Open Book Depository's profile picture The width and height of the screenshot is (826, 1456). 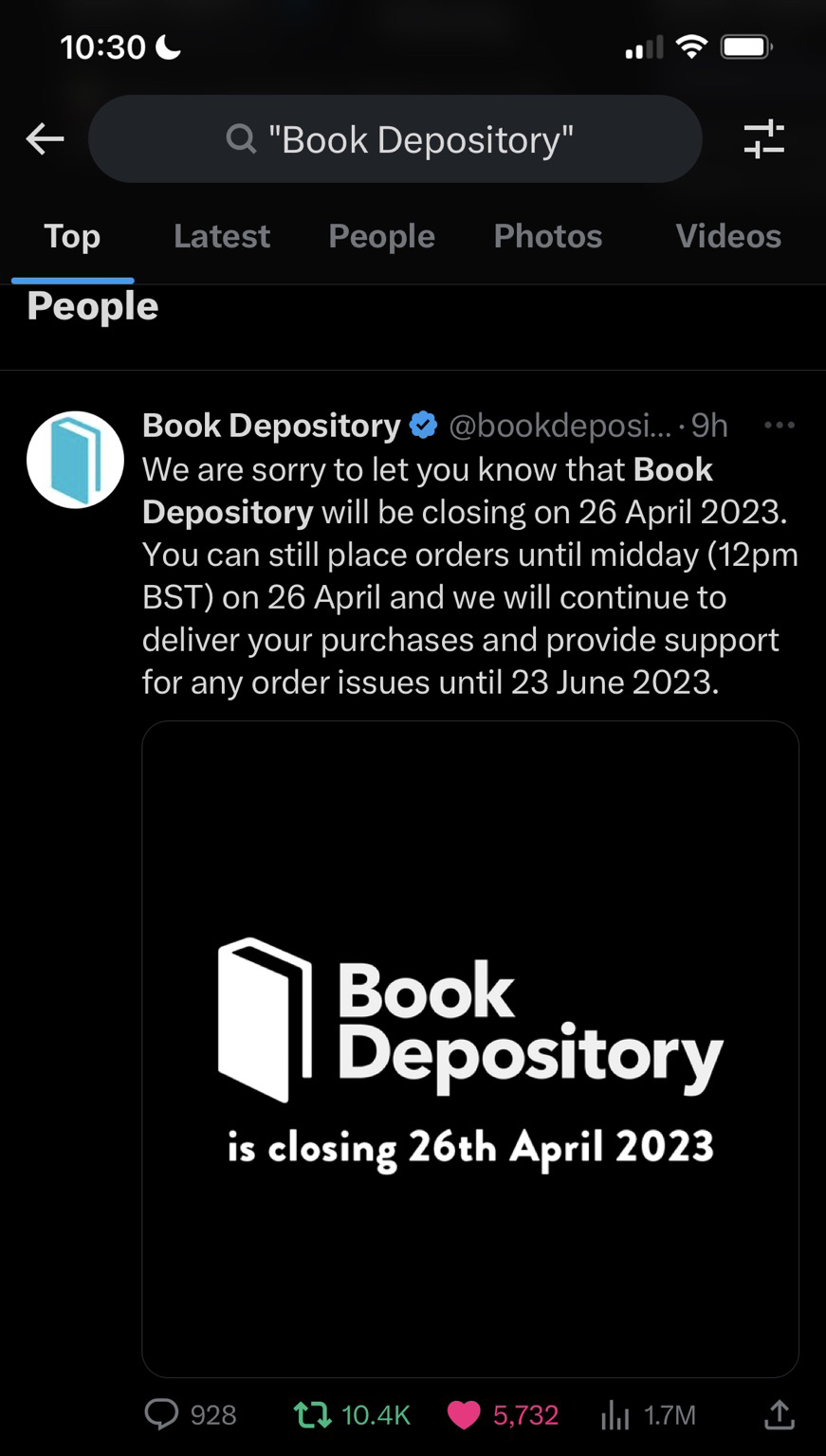[75, 460]
